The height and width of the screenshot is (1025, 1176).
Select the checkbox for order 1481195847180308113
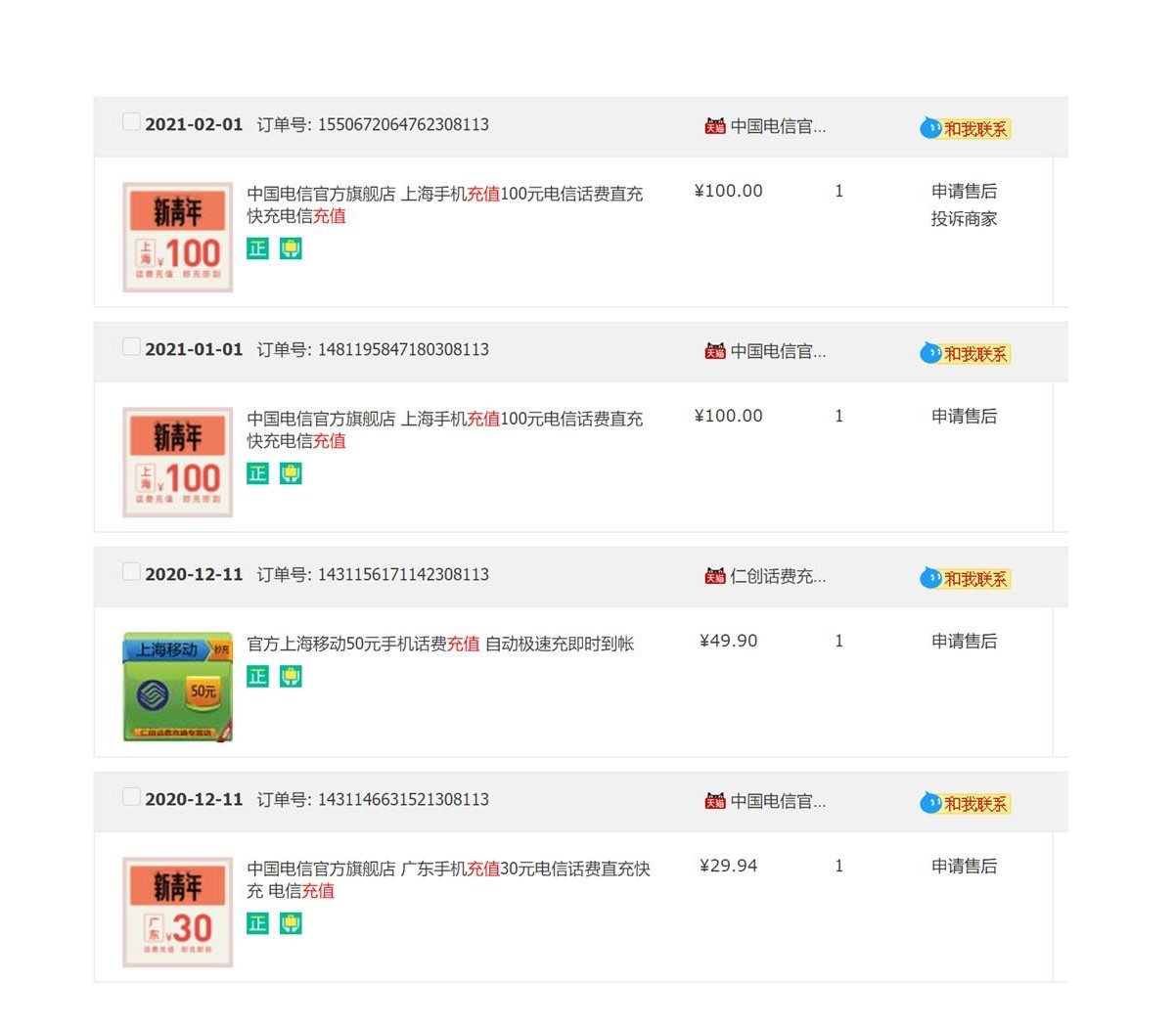point(131,346)
